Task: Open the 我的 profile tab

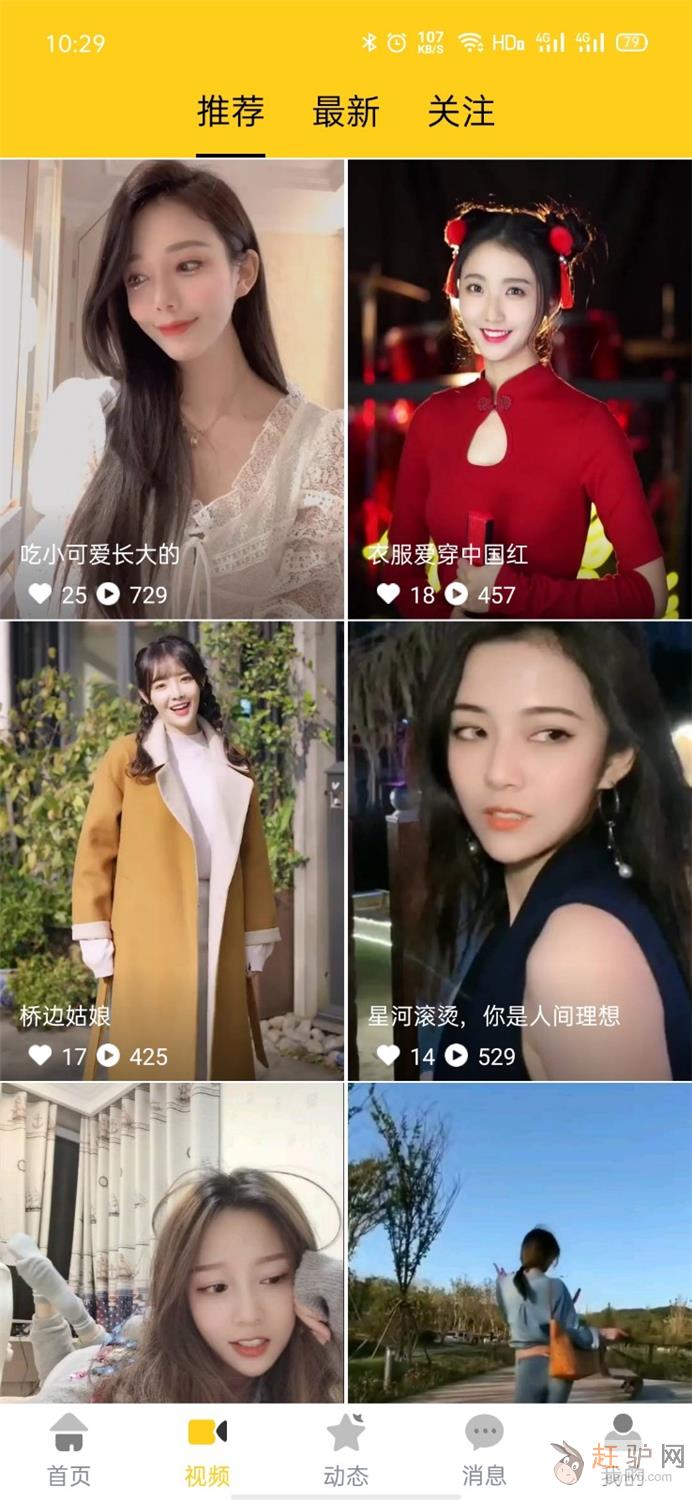Action: pyautogui.click(x=622, y=1450)
